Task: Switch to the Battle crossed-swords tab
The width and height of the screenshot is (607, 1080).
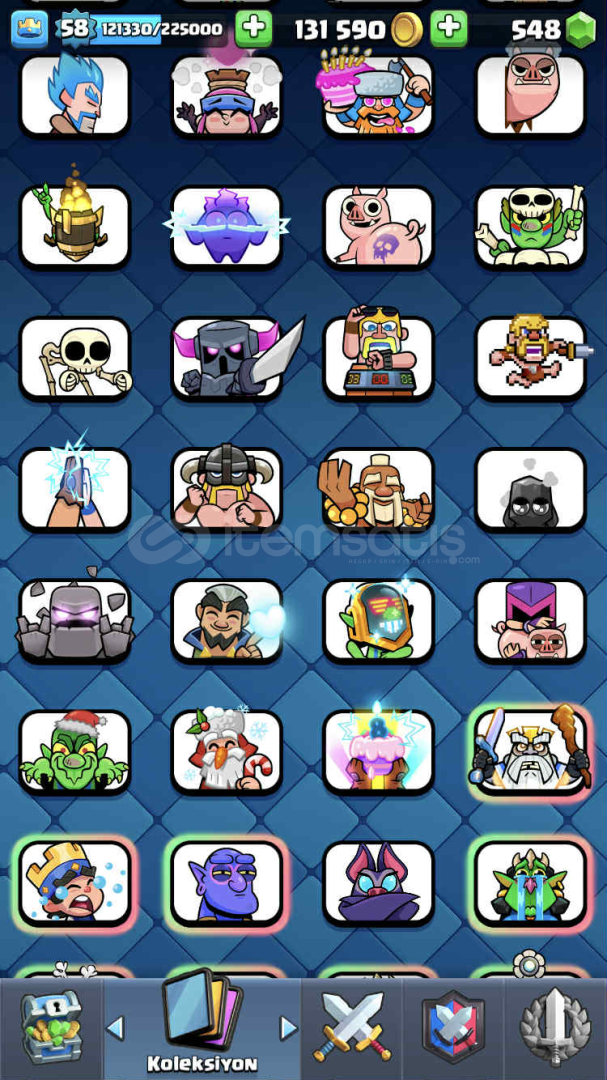Action: 351,1028
